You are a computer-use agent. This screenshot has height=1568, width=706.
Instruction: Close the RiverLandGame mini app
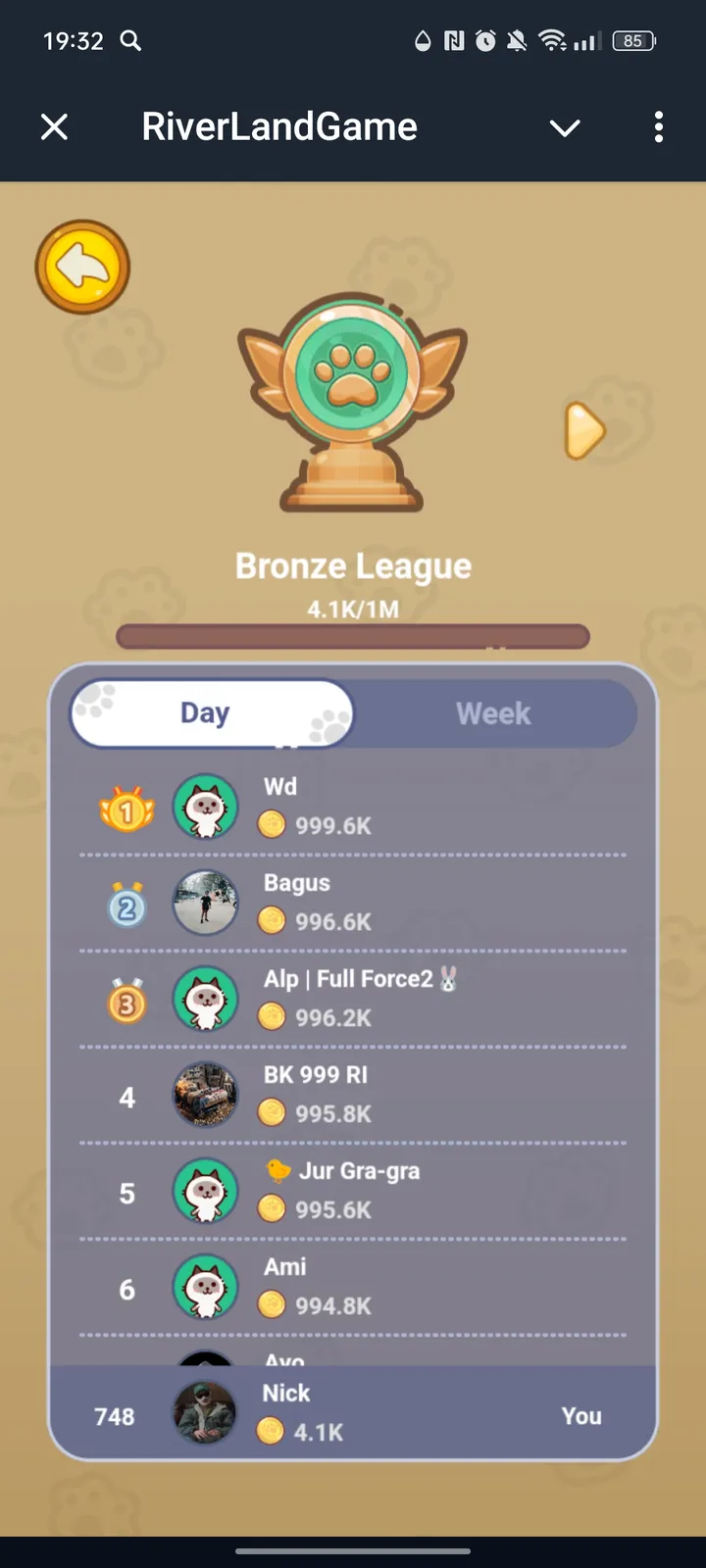[55, 126]
